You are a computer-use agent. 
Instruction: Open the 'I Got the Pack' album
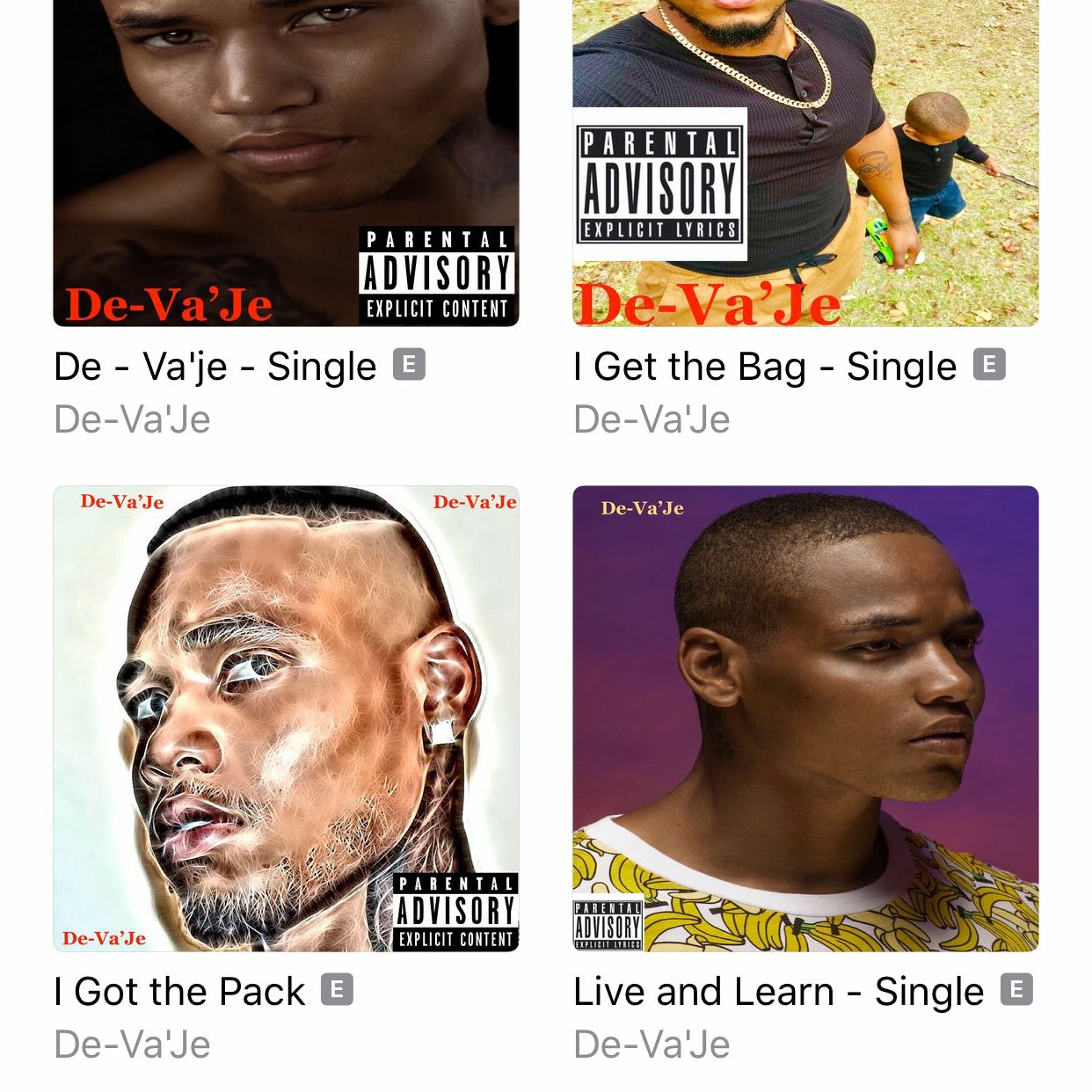click(285, 718)
